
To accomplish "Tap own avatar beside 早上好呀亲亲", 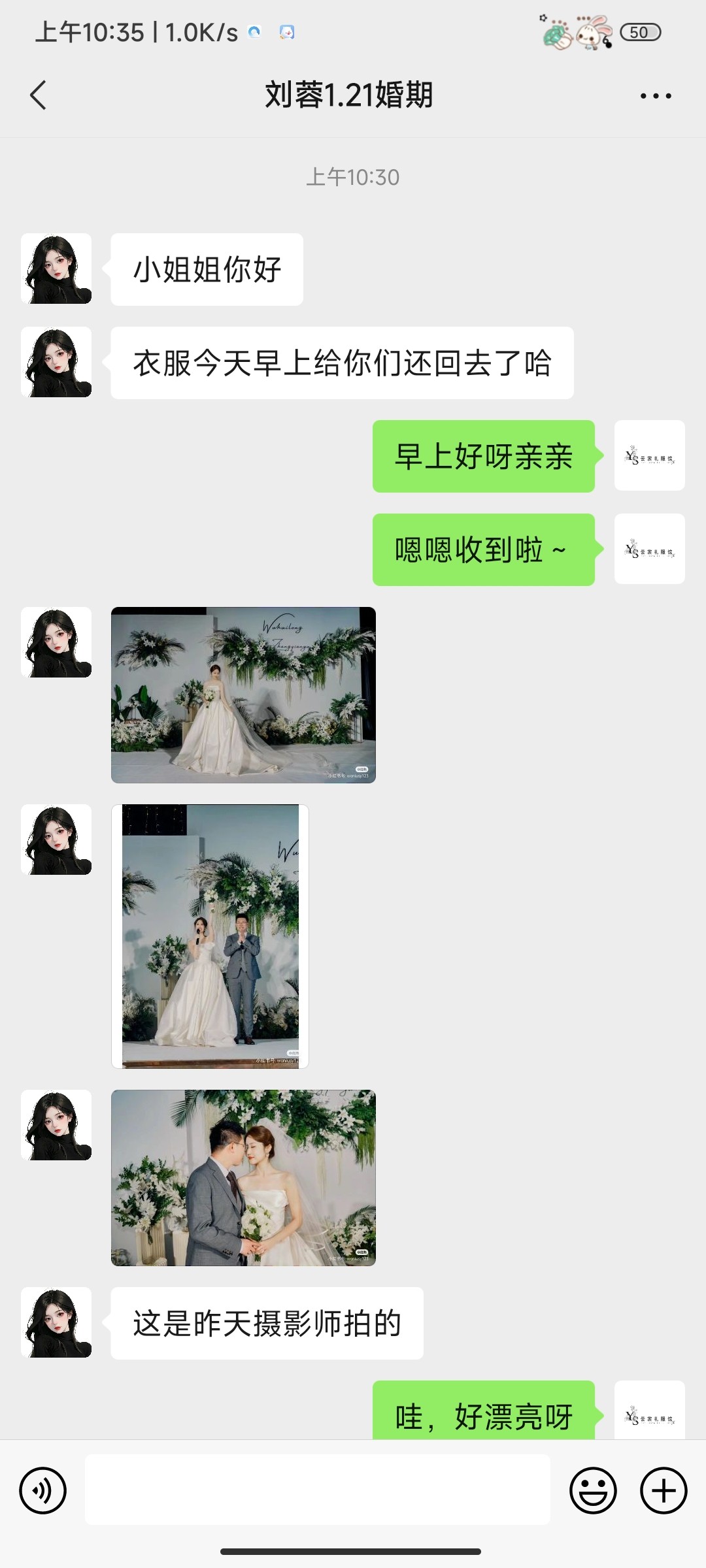I will click(x=649, y=455).
